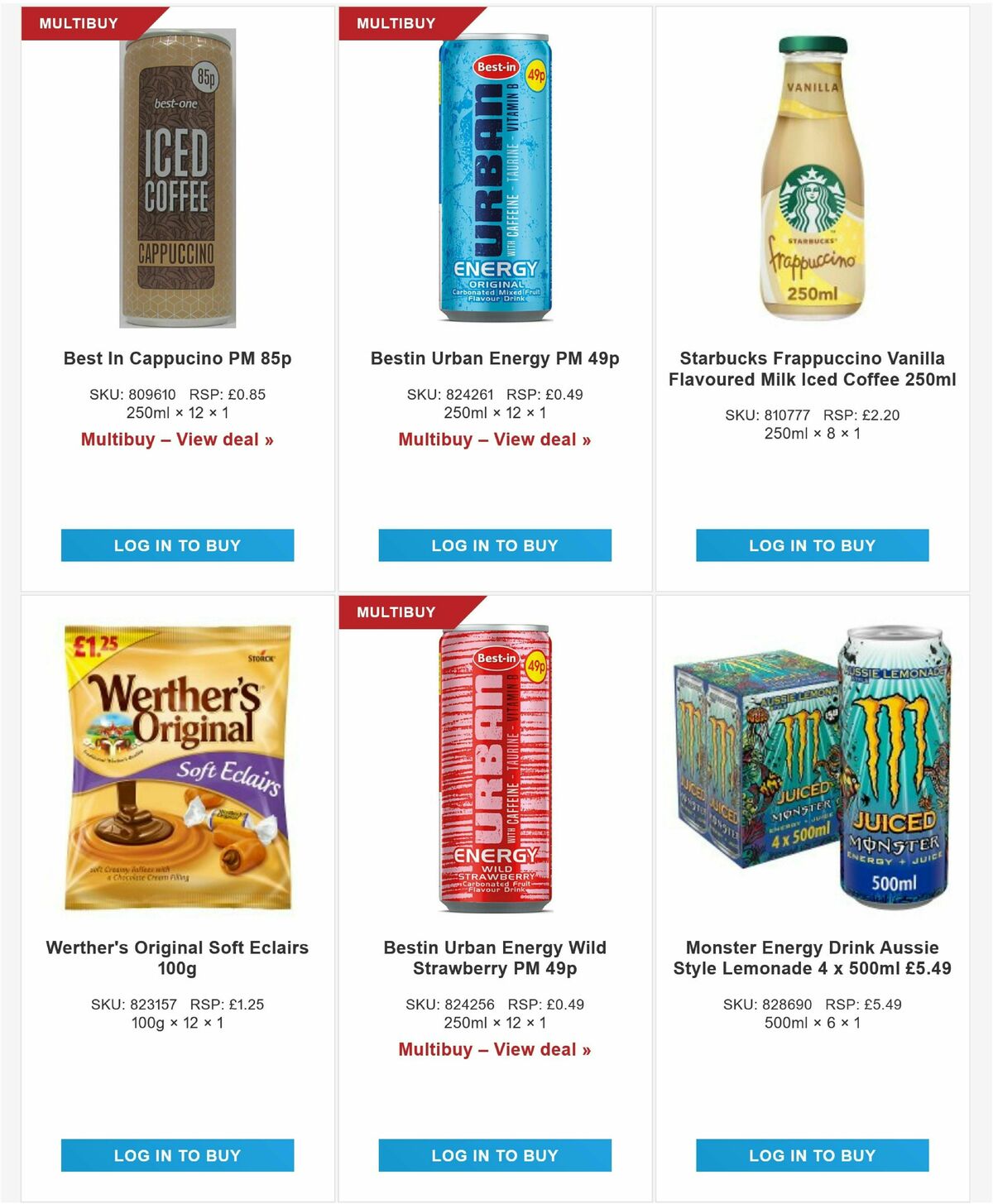
Task: Expand Multibuy View deal for Wild Strawberry
Action: coord(495,1049)
